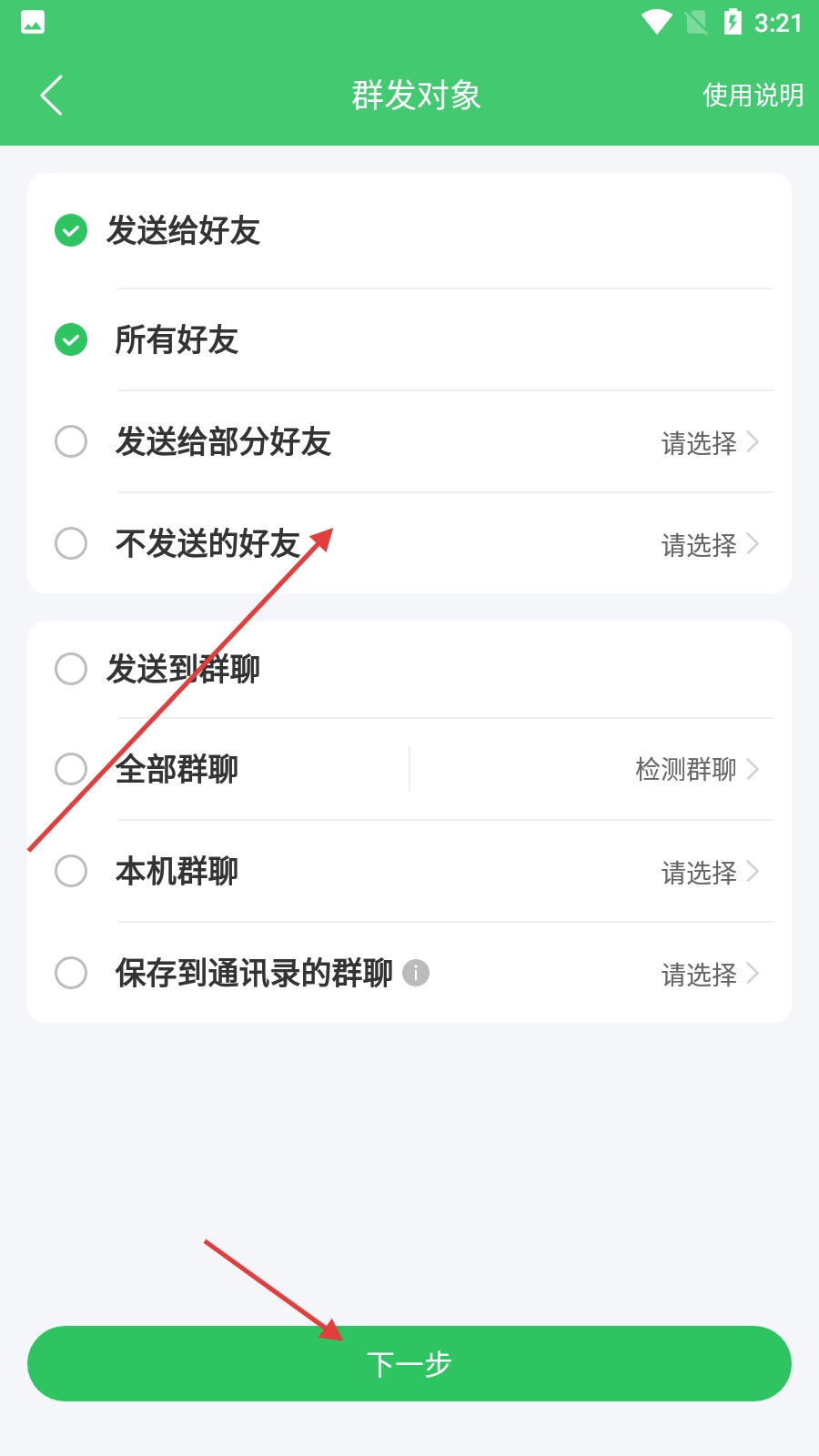
Task: Open 请选择 for 发送给部分好友
Action: [x=709, y=443]
